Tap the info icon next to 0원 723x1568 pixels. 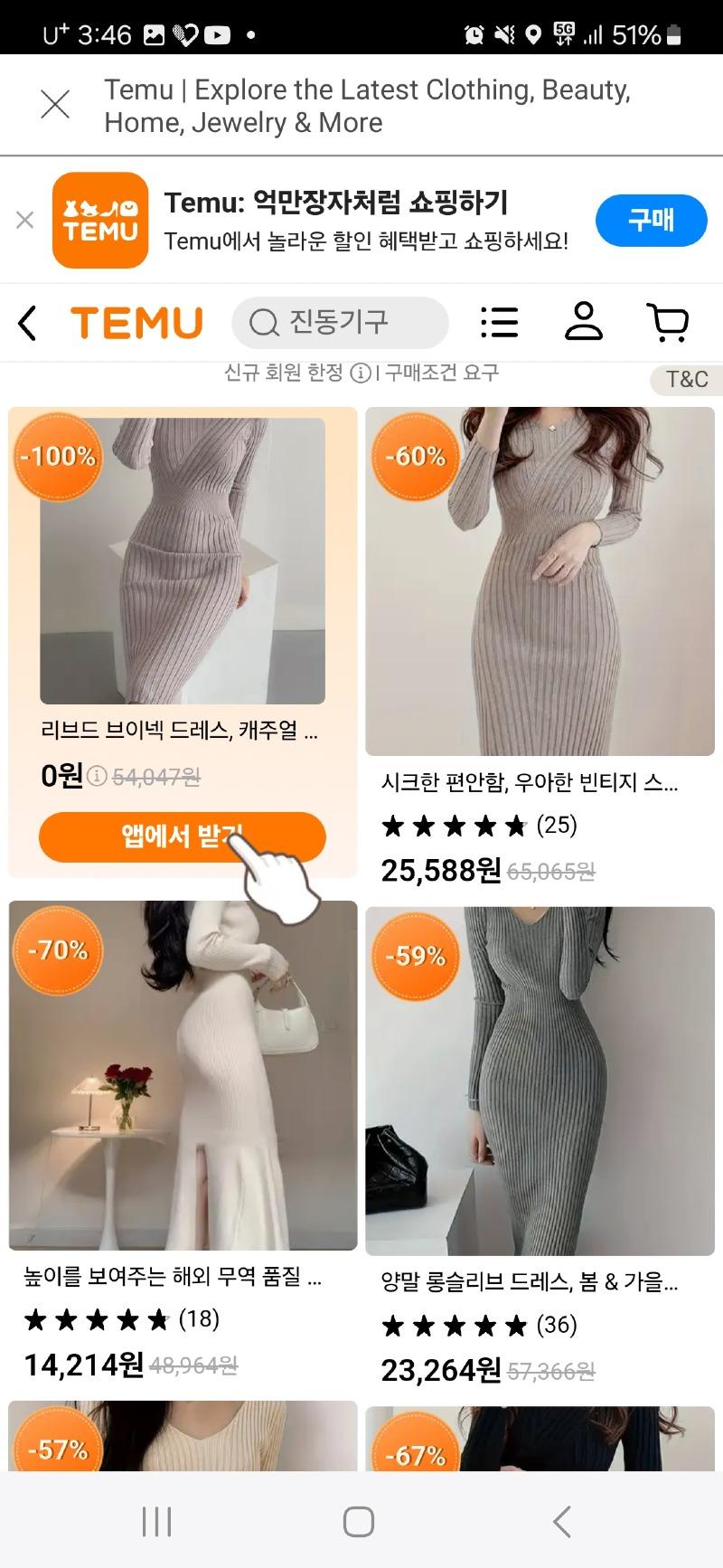(x=97, y=776)
